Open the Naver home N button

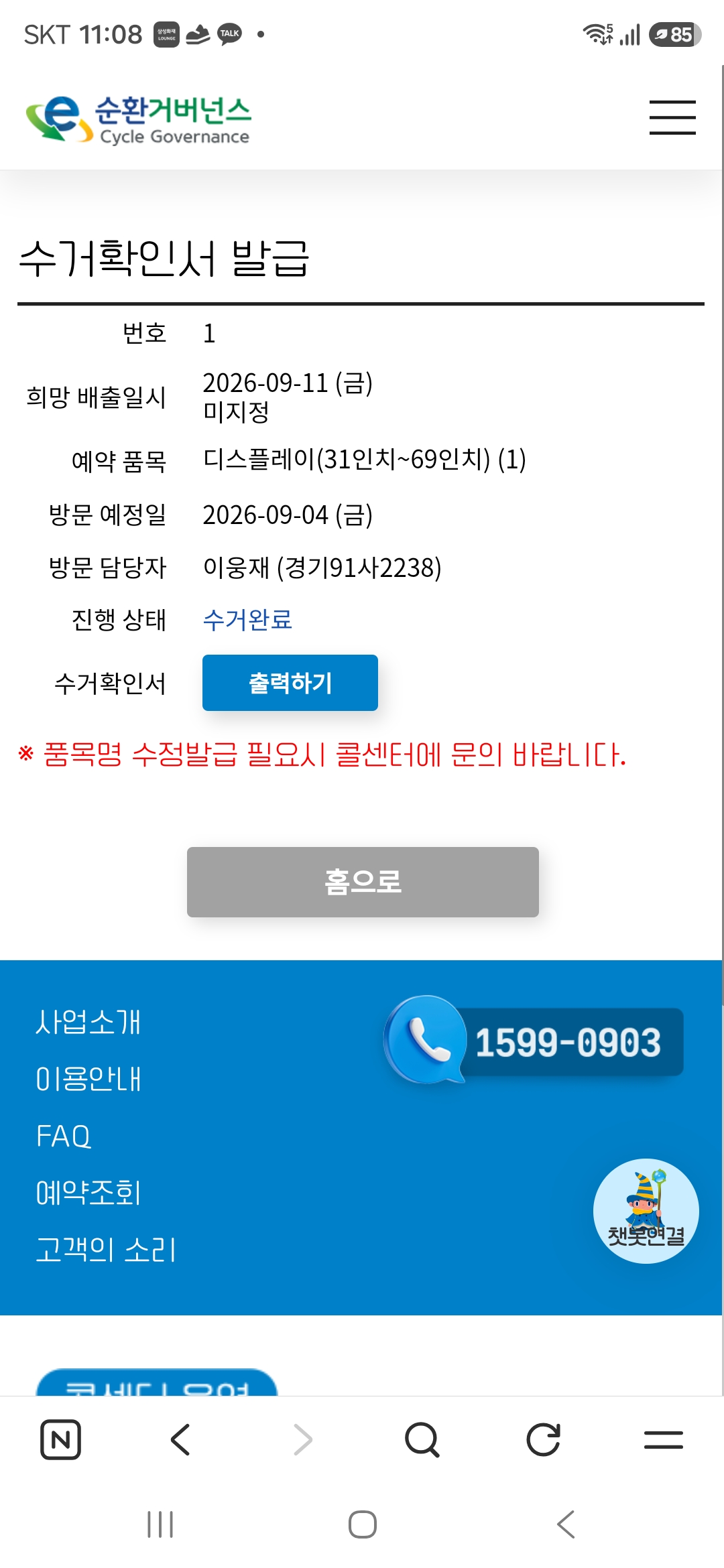[x=61, y=1439]
